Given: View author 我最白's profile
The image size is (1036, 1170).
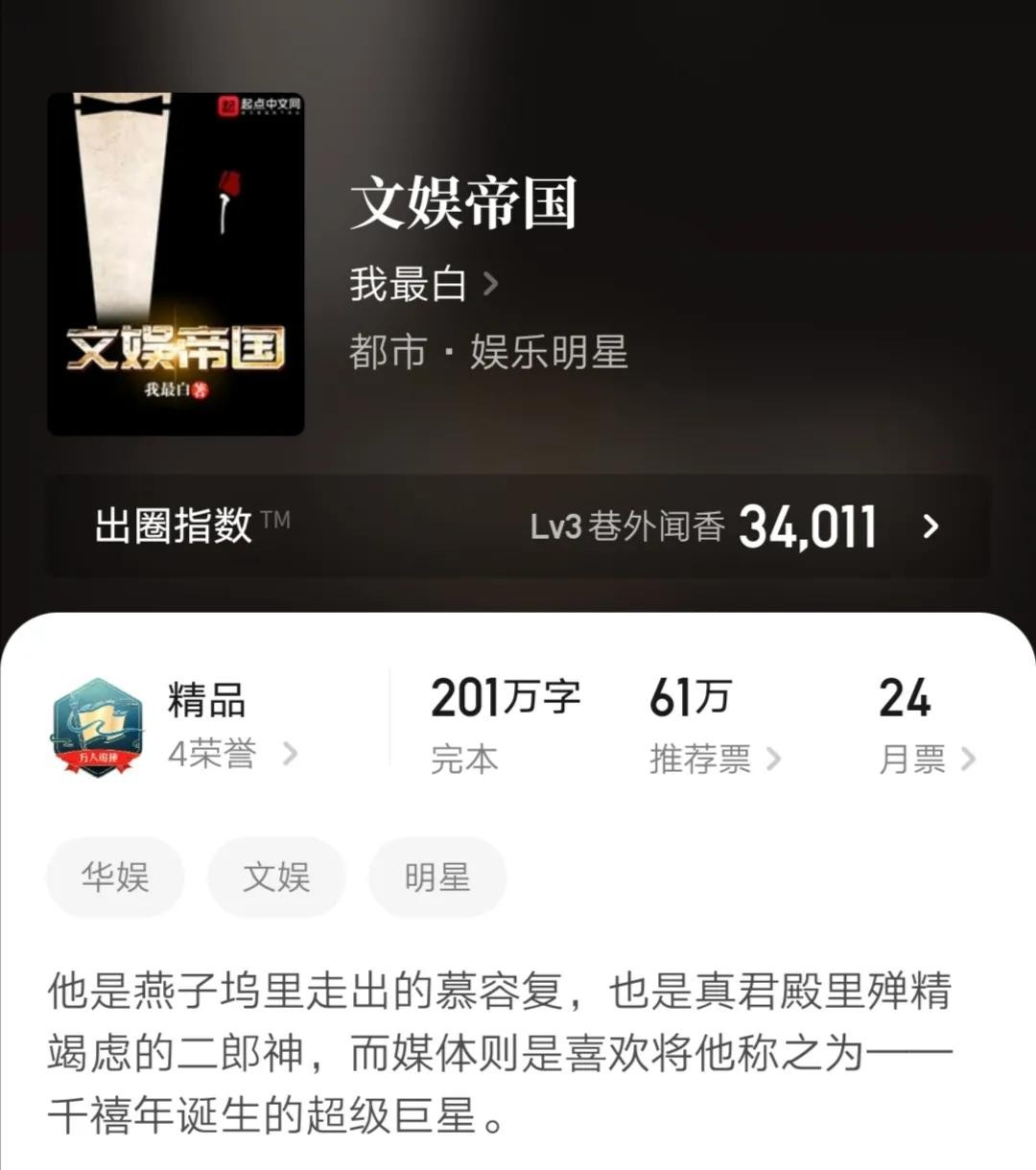Looking at the screenshot, I should 423,284.
